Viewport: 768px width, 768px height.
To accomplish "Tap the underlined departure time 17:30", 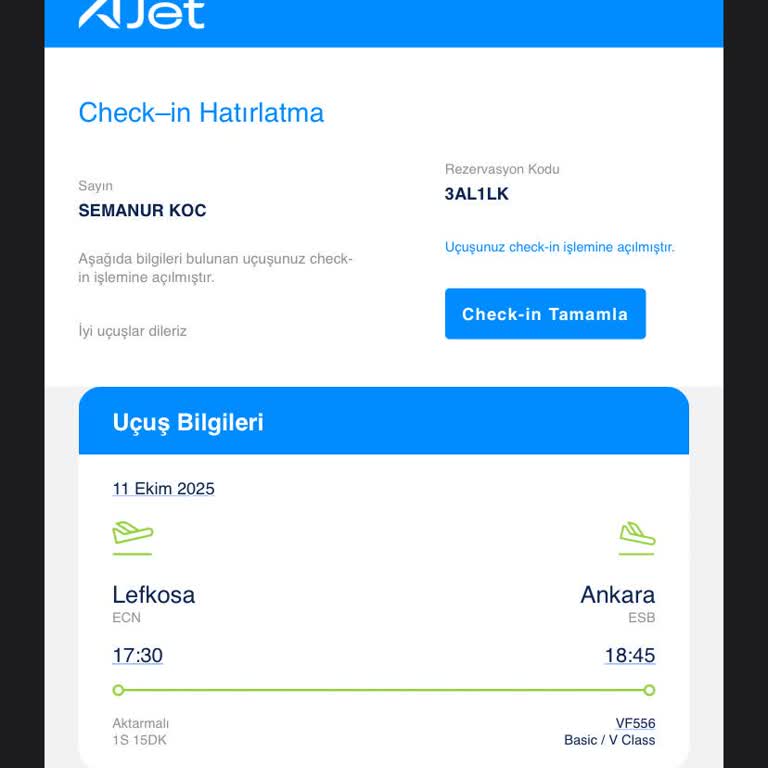I will pyautogui.click(x=137, y=656).
